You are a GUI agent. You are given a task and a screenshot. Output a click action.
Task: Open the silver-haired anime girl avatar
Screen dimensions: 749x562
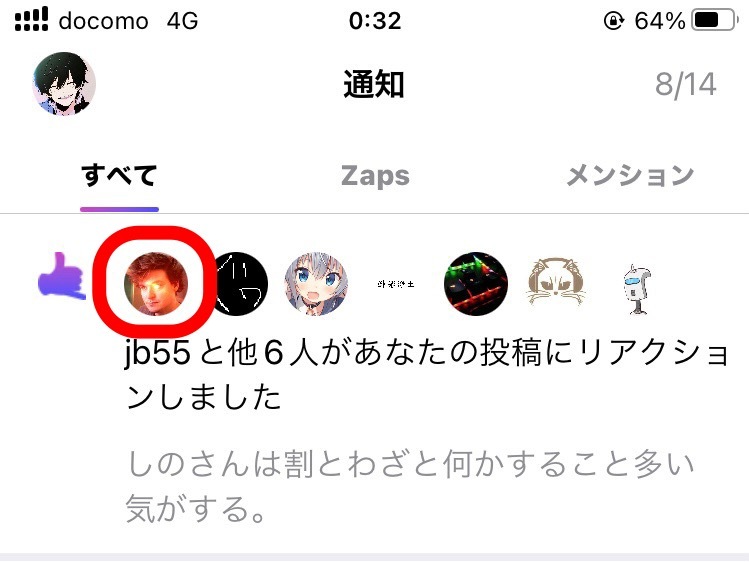point(317,283)
